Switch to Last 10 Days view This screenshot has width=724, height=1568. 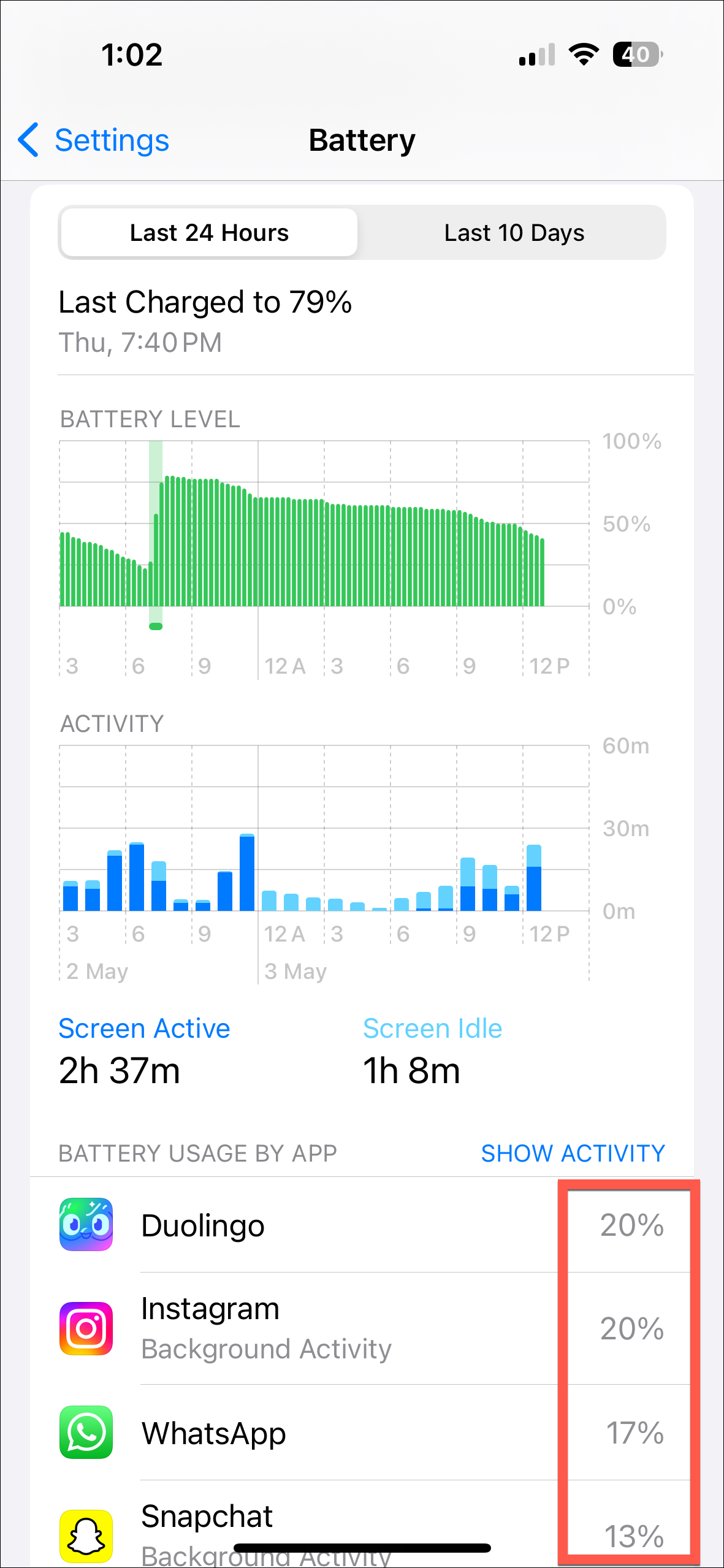coord(514,233)
